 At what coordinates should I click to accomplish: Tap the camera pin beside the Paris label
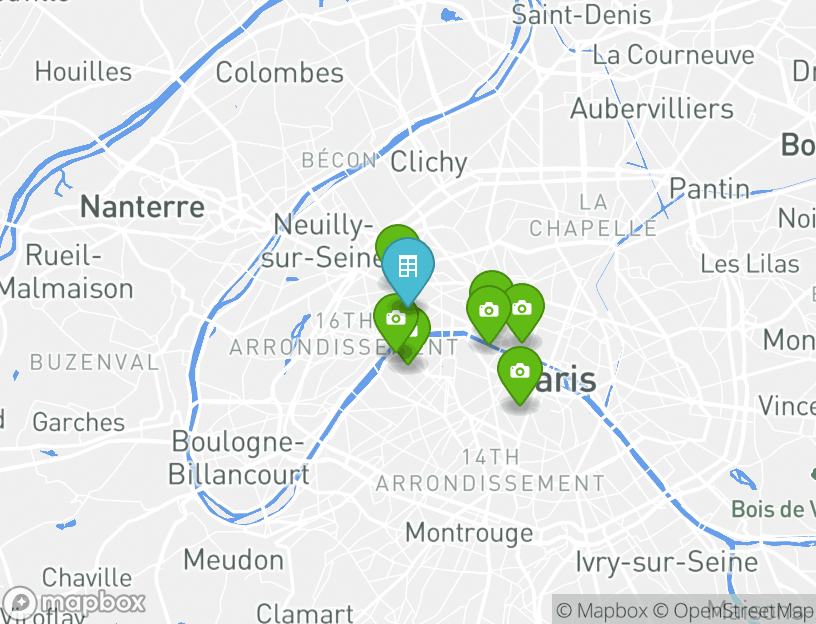point(519,372)
